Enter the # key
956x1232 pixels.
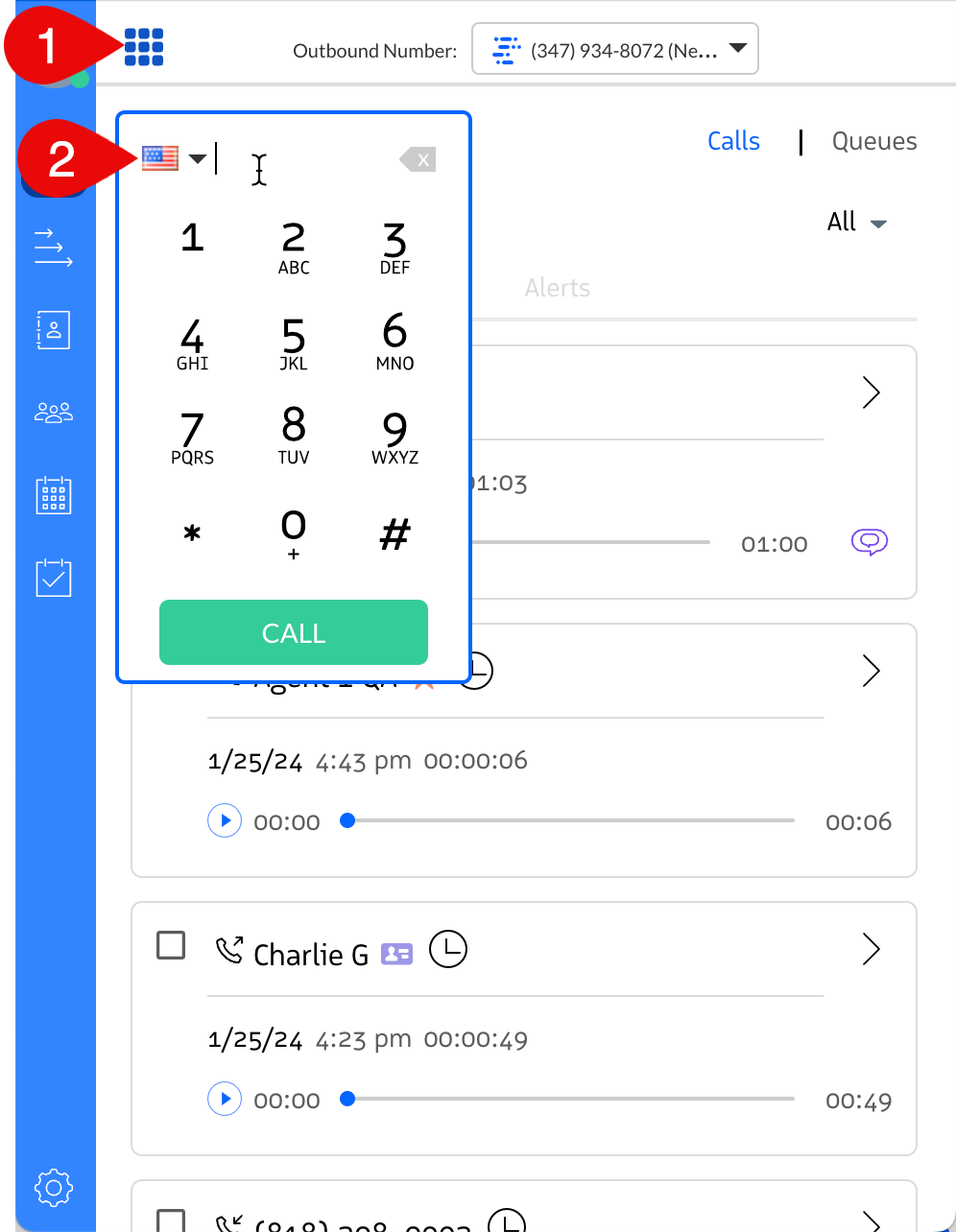[x=394, y=533]
